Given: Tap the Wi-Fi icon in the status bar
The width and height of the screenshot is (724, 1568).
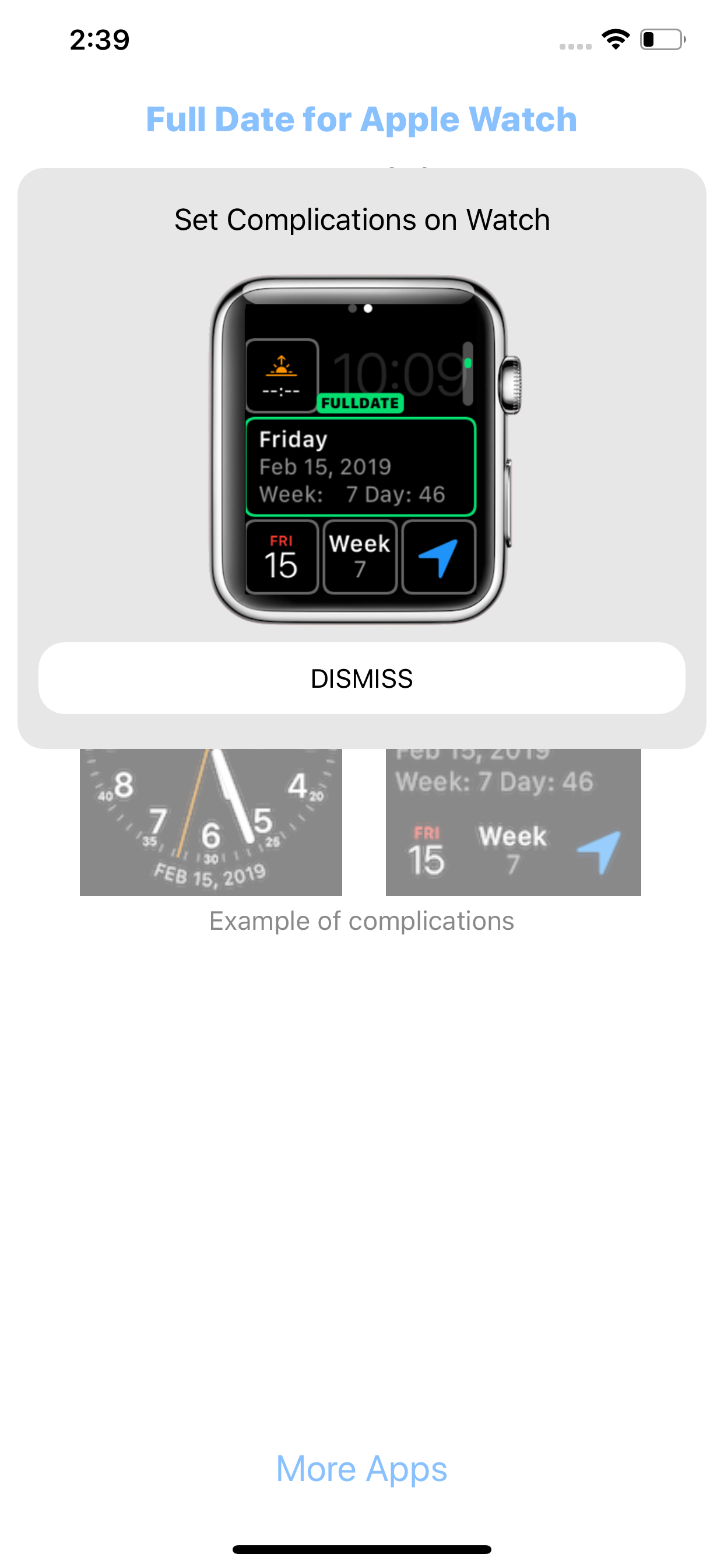Looking at the screenshot, I should coord(615,39).
